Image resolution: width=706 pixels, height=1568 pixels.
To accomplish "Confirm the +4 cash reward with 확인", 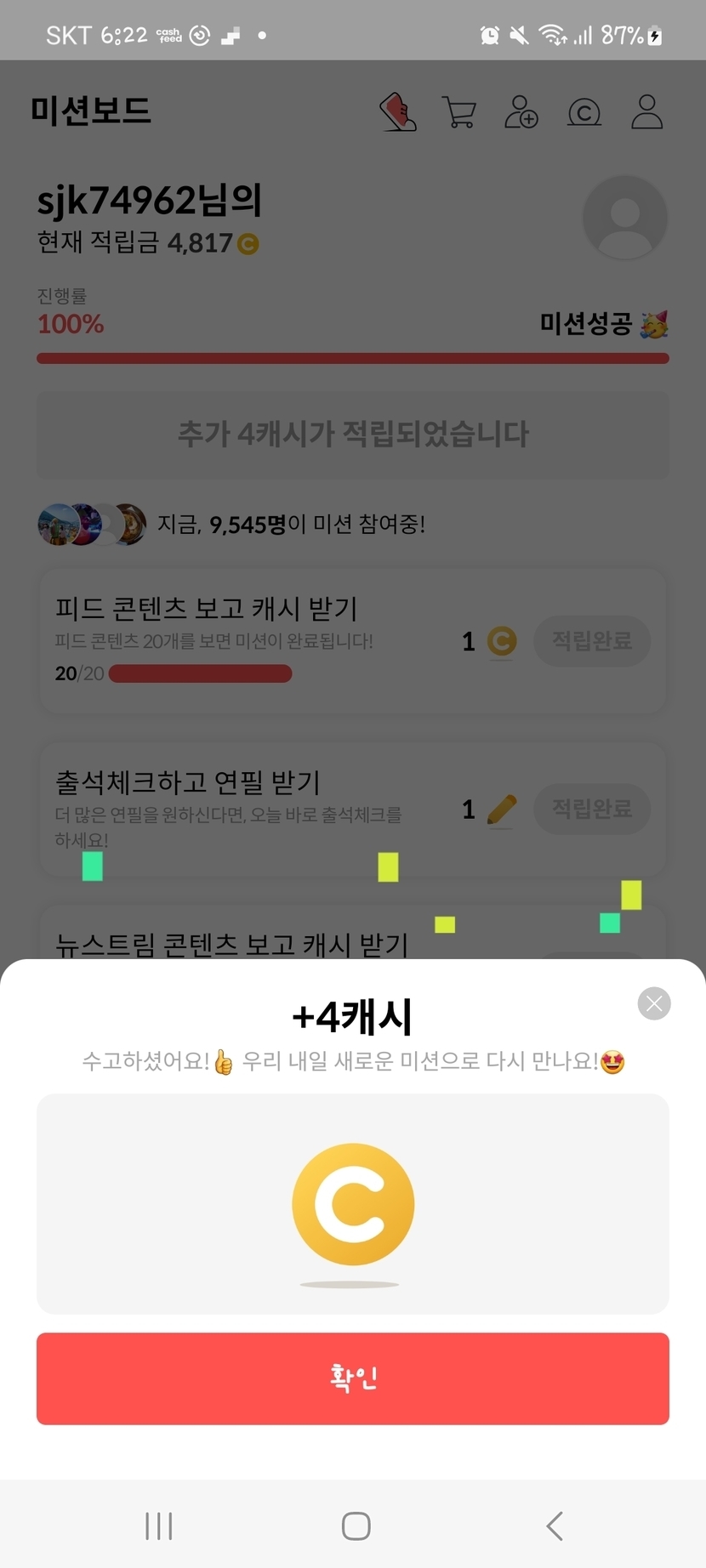I will (x=352, y=1378).
